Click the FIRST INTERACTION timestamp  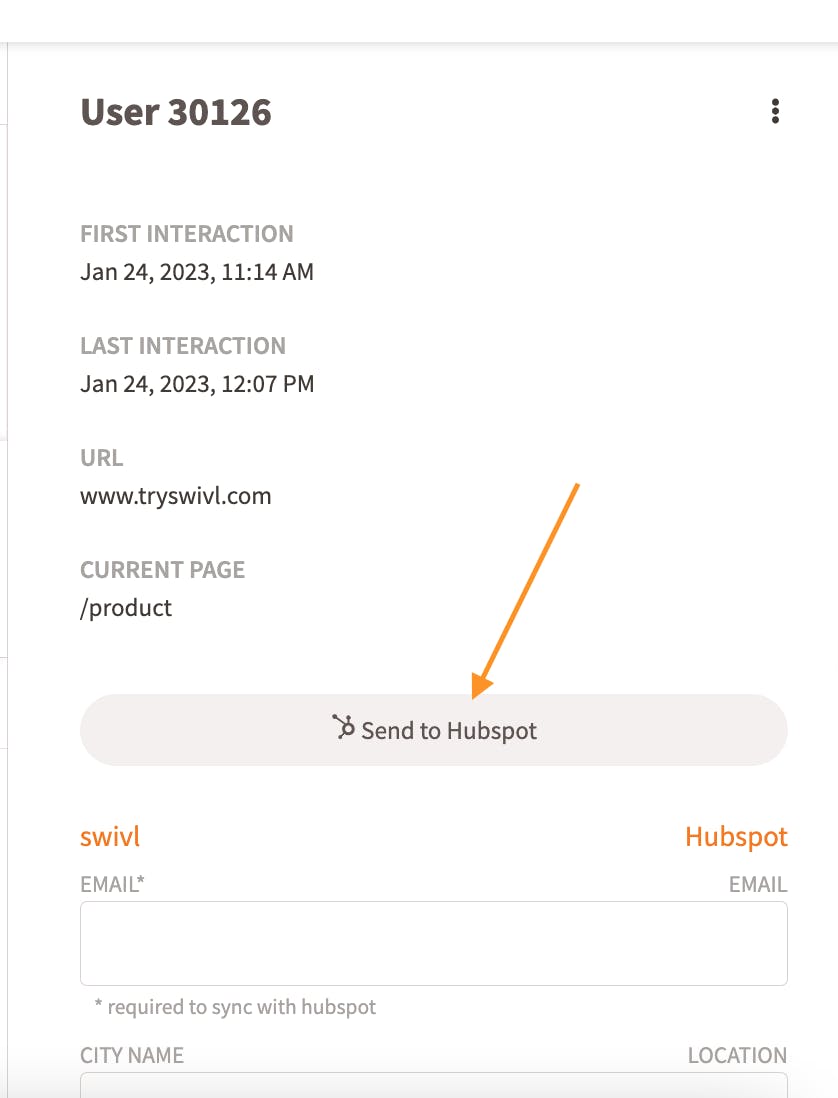coord(197,271)
